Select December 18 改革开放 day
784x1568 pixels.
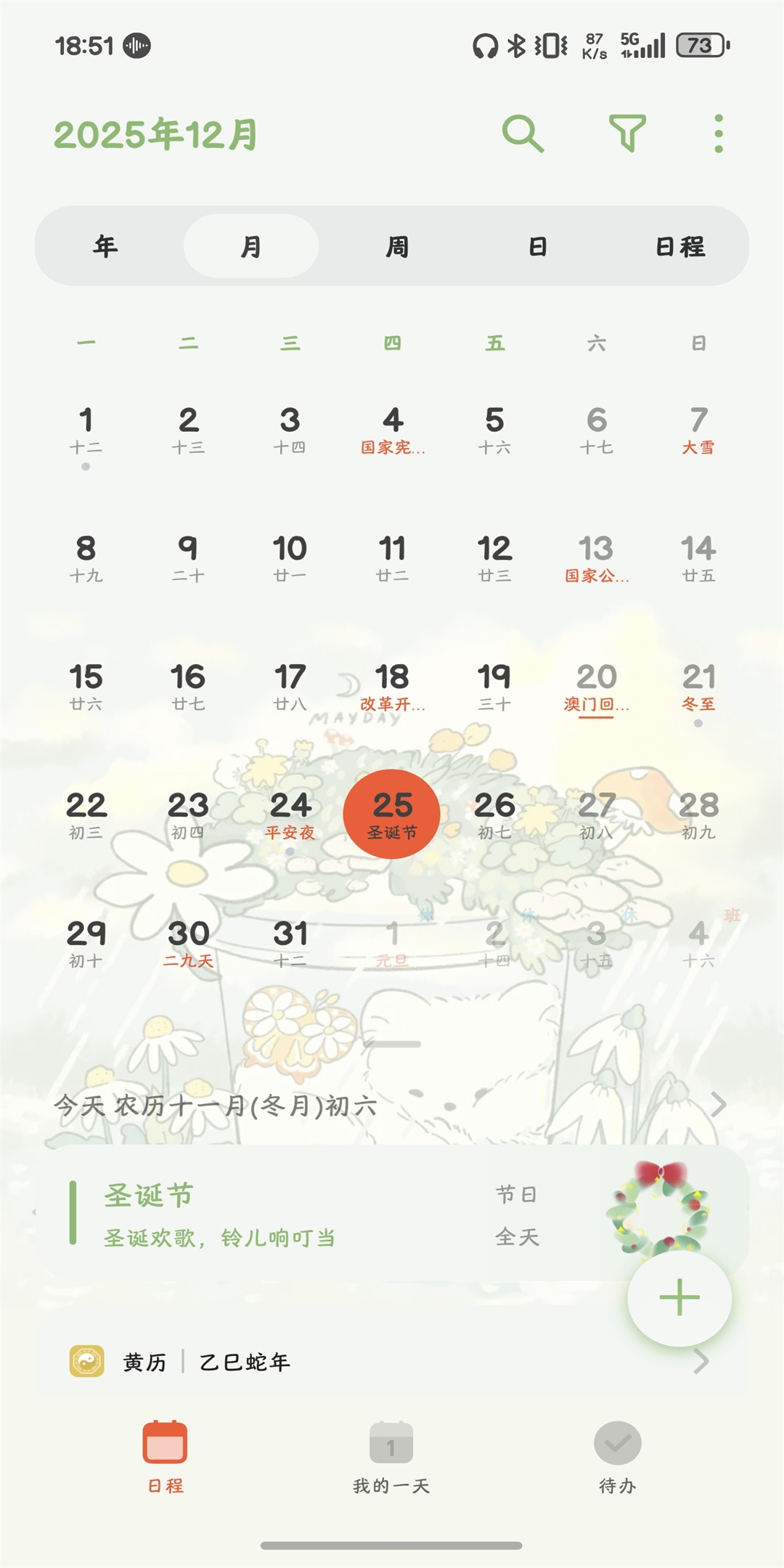392,686
